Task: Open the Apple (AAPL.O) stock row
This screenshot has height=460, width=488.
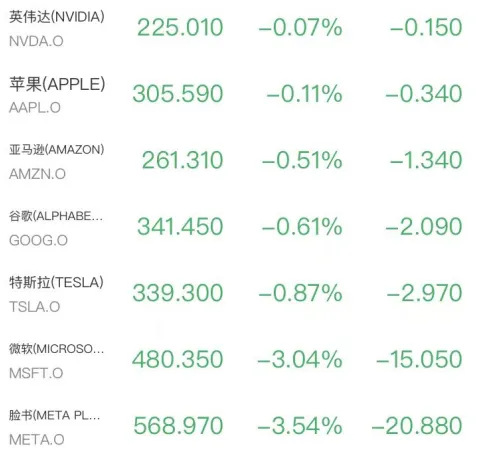Action: click(x=244, y=95)
